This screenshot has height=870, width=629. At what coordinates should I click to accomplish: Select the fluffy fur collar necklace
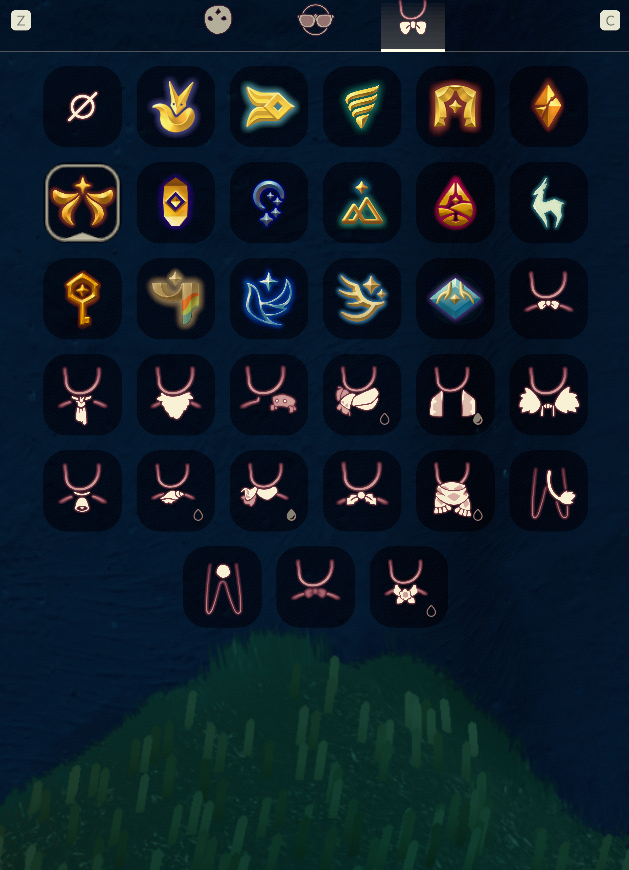175,394
